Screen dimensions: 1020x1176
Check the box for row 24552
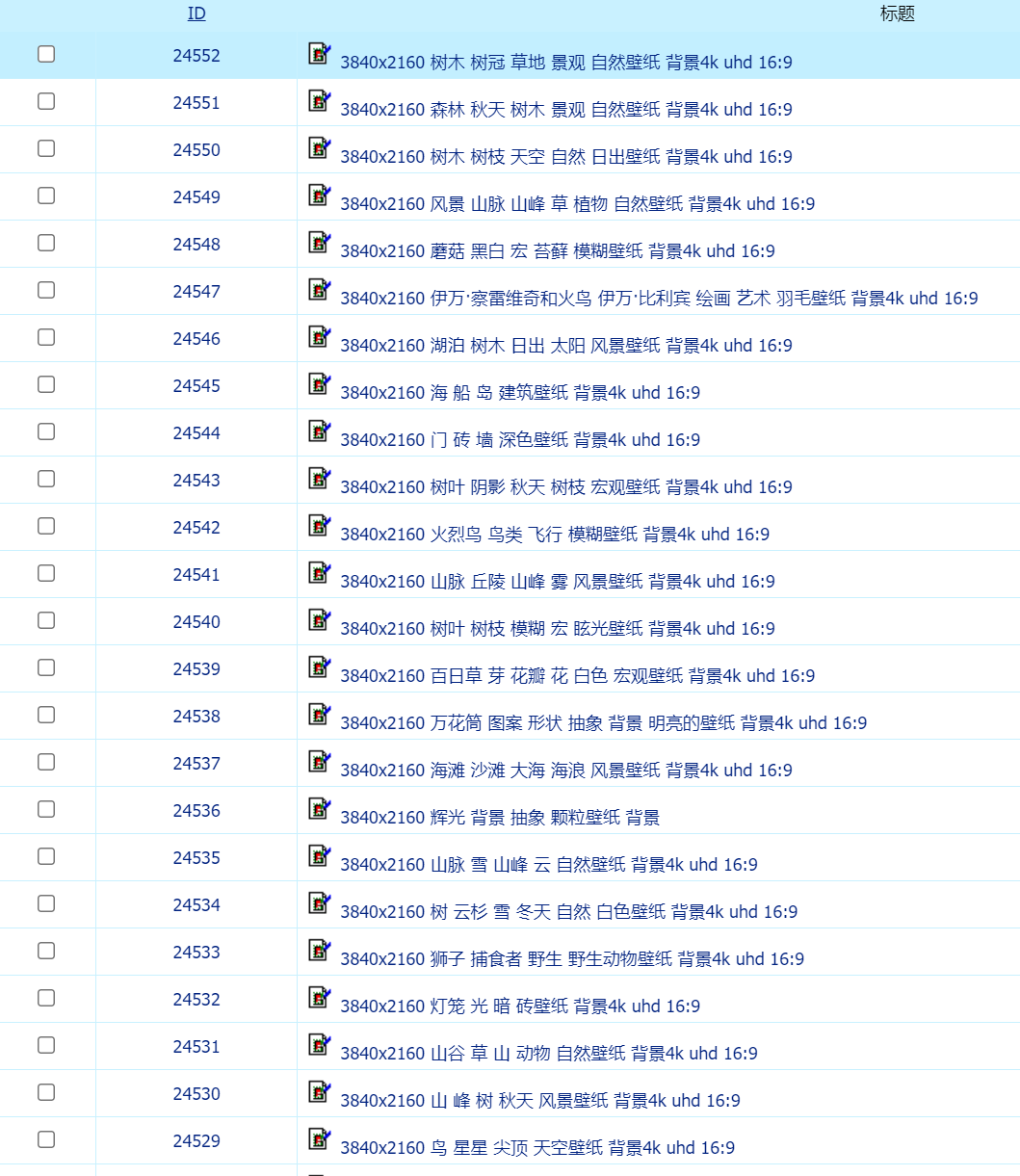(46, 54)
